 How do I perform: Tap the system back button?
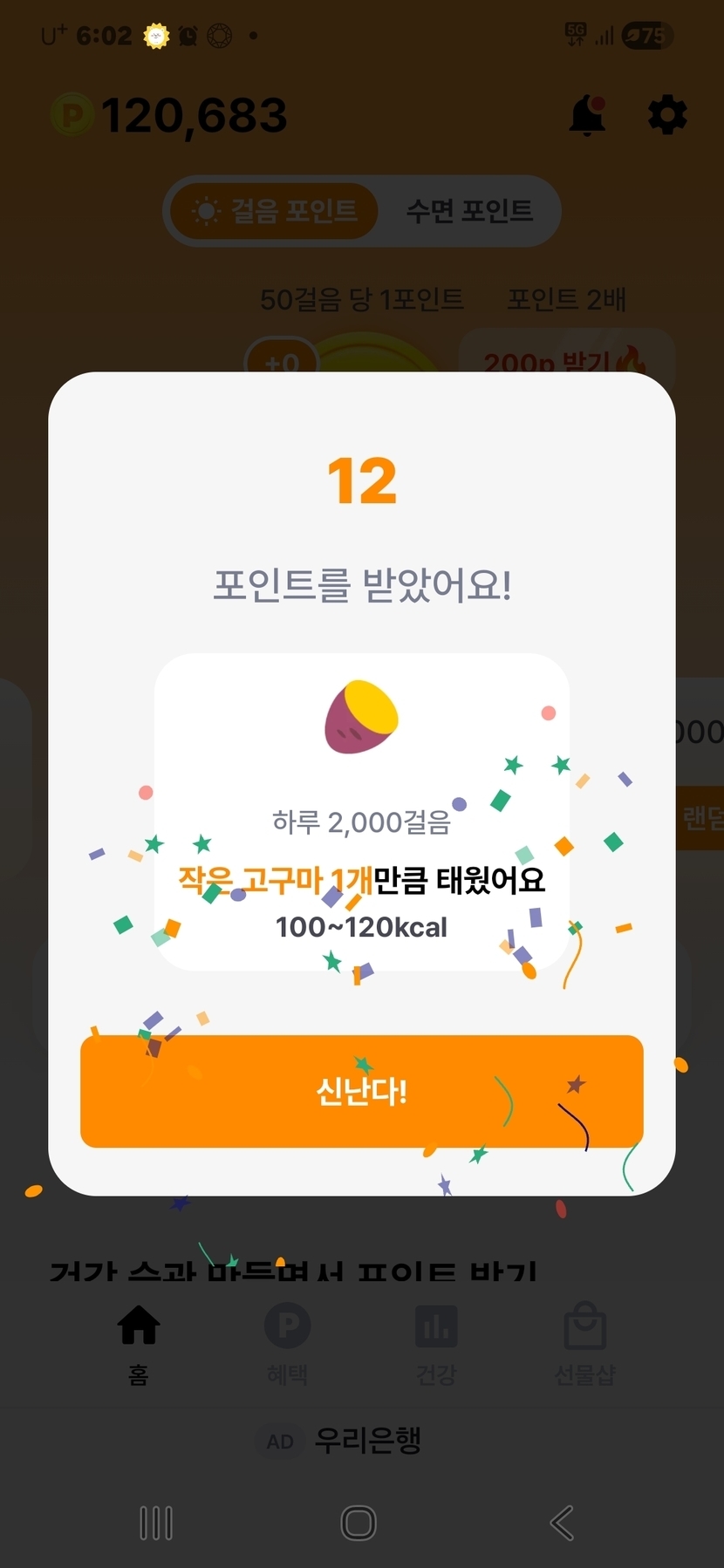563,1523
